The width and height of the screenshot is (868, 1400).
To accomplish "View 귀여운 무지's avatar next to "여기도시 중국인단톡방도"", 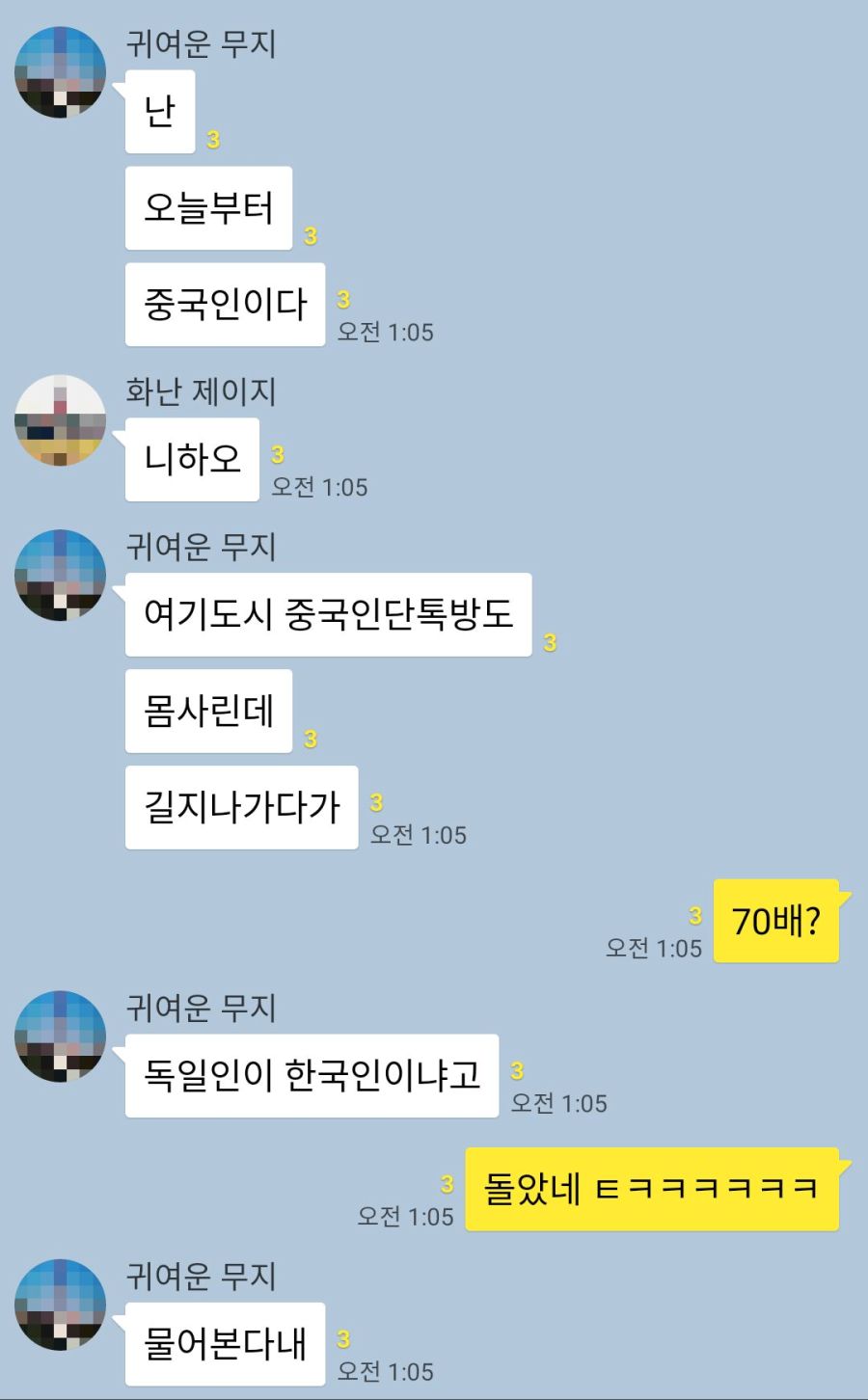I will [x=60, y=575].
